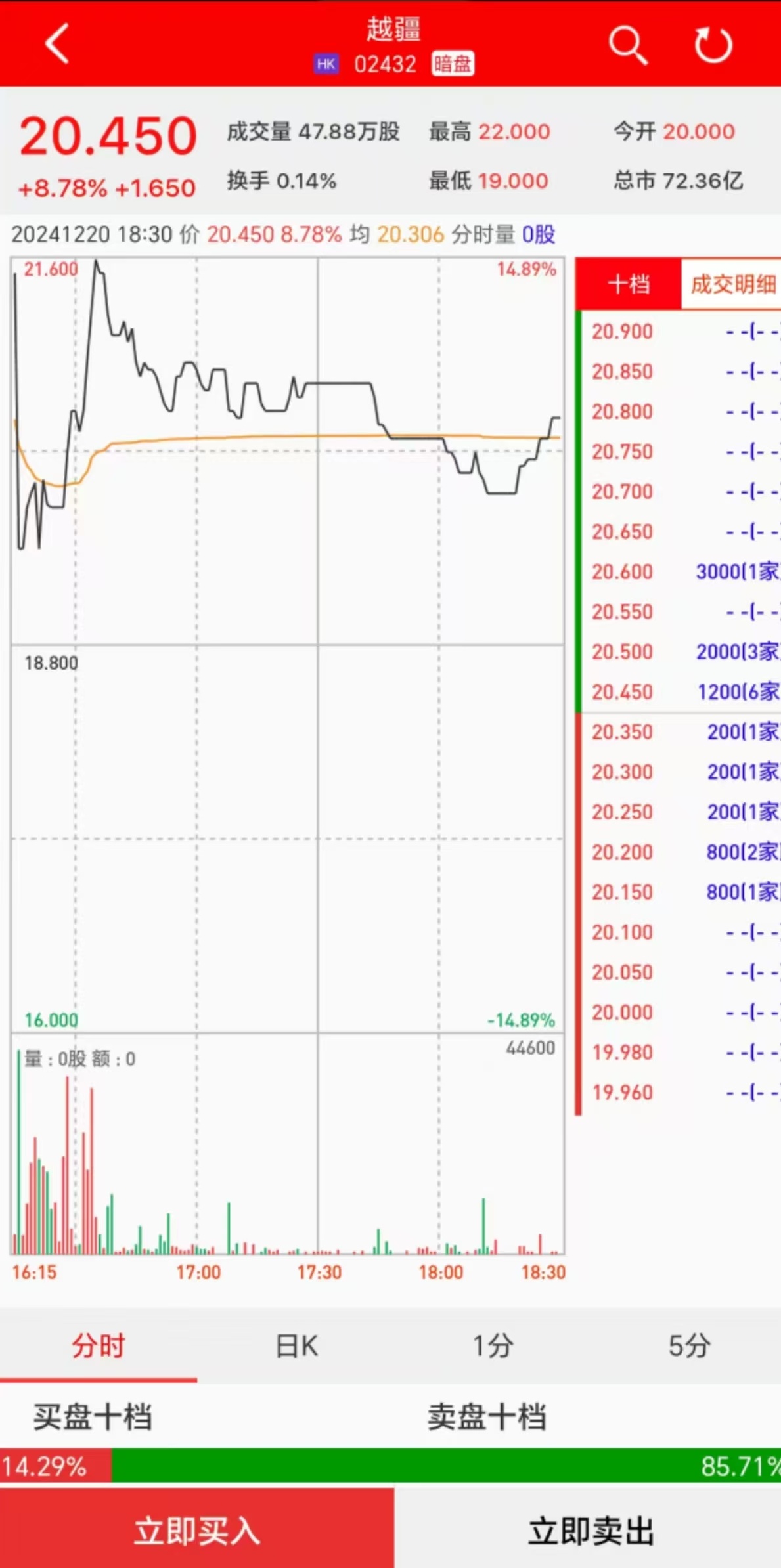Open the stock search magnifier

pyautogui.click(x=627, y=45)
